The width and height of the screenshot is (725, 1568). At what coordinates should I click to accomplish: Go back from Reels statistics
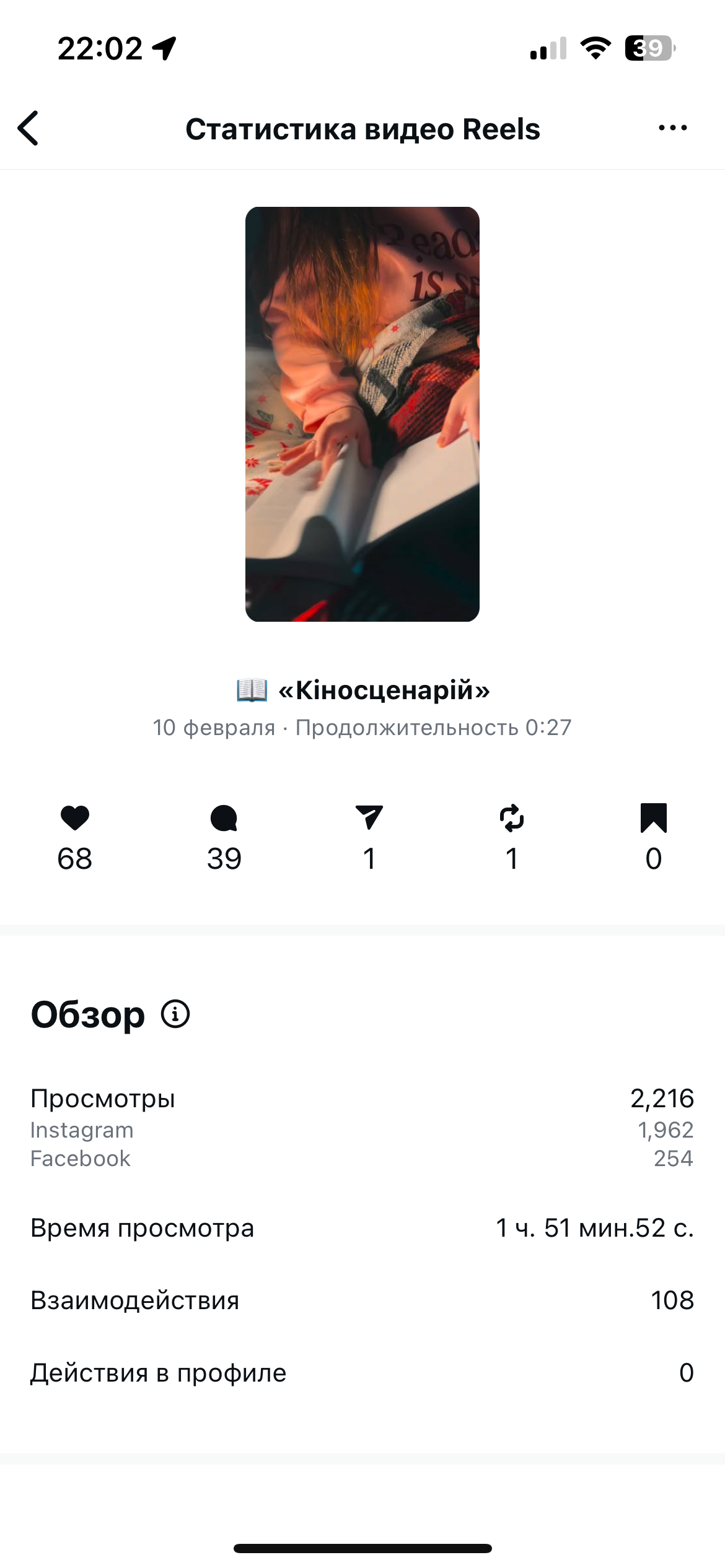point(29,128)
